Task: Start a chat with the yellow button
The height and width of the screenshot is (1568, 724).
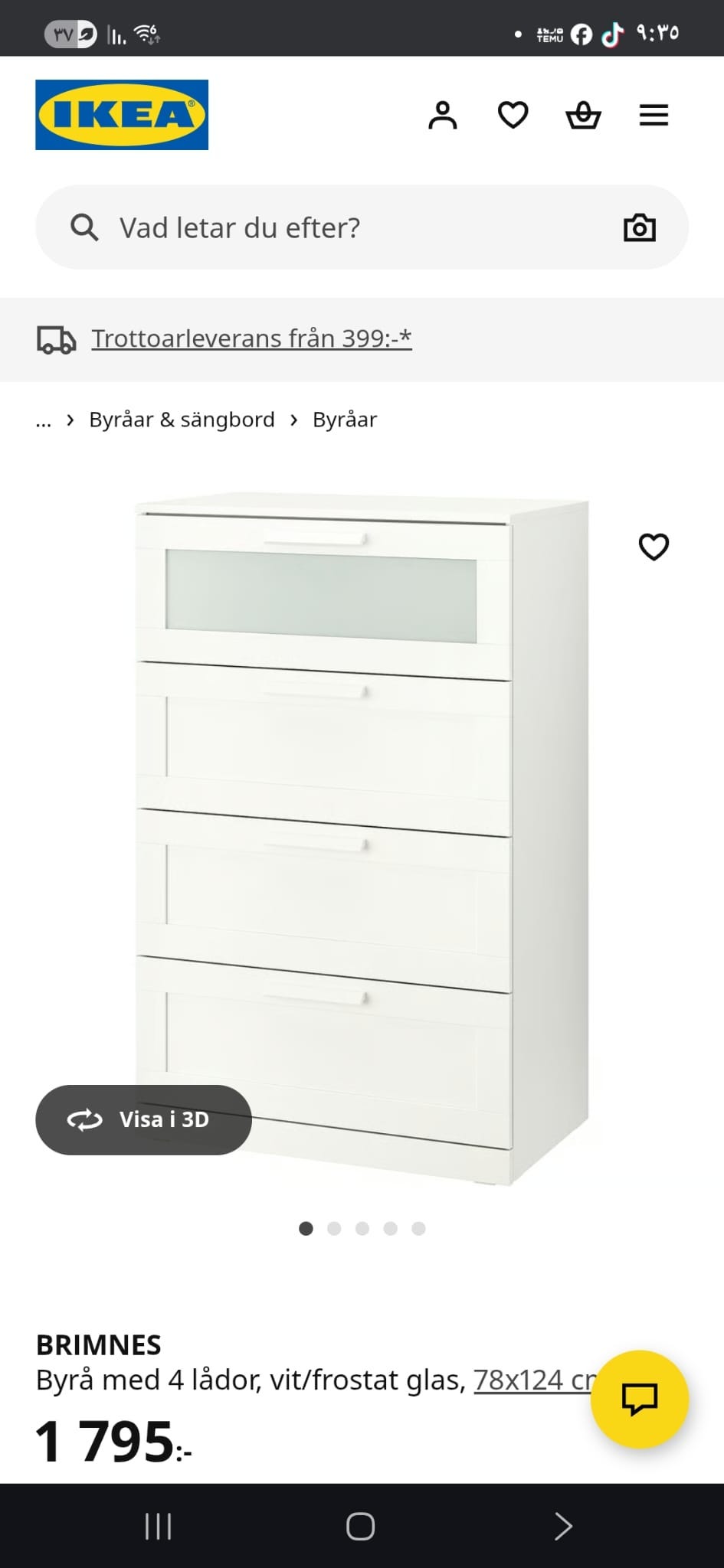Action: tap(639, 1399)
